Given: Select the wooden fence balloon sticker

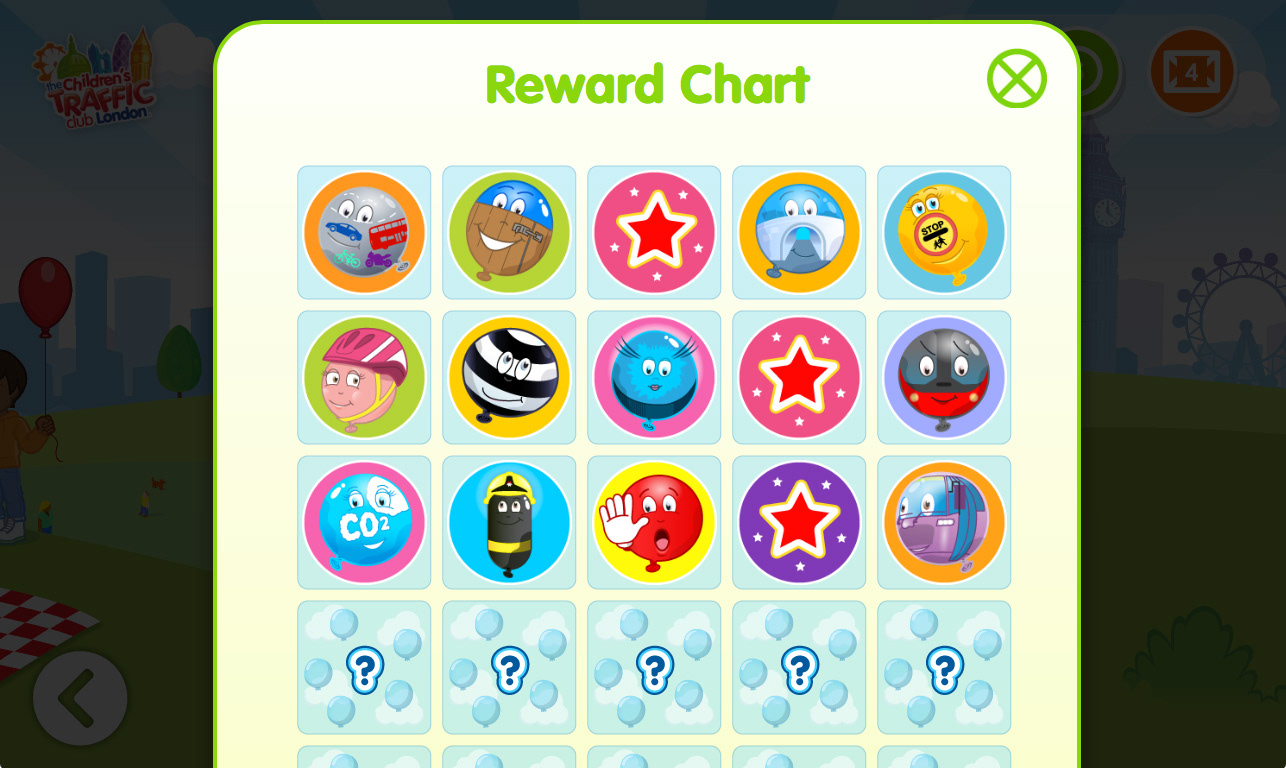Looking at the screenshot, I should point(509,232).
